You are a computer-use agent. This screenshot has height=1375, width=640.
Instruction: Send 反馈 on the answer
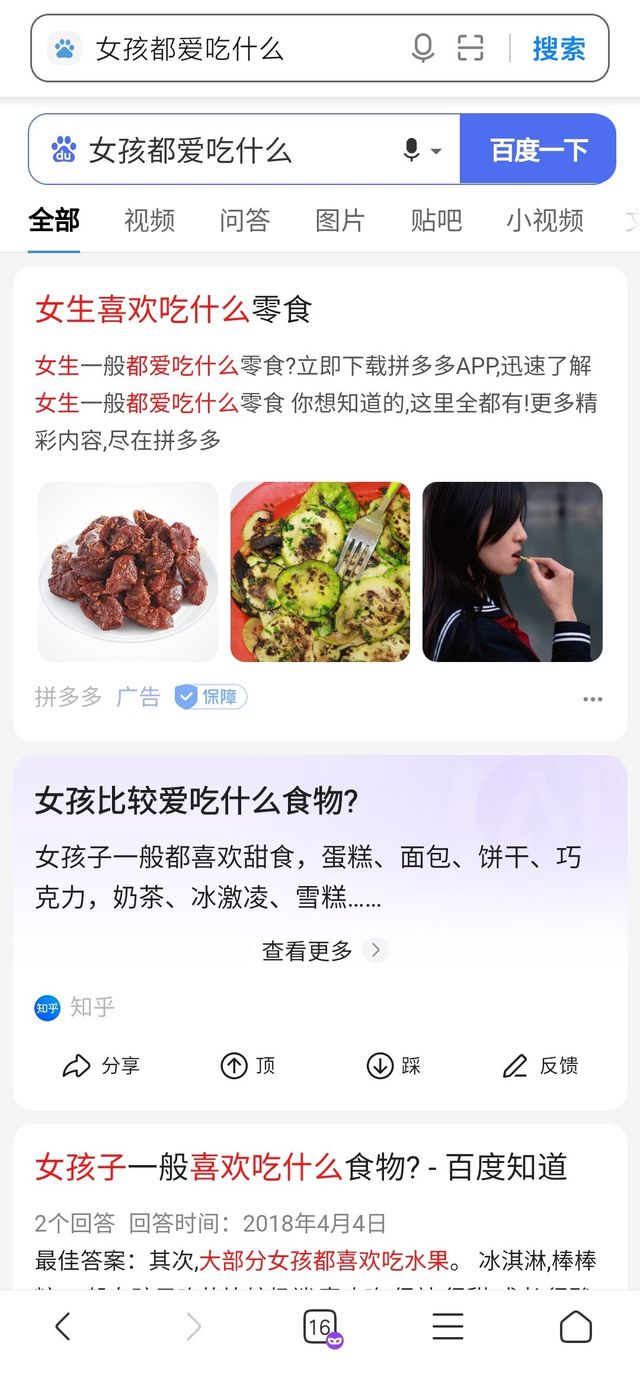pyautogui.click(x=540, y=1066)
